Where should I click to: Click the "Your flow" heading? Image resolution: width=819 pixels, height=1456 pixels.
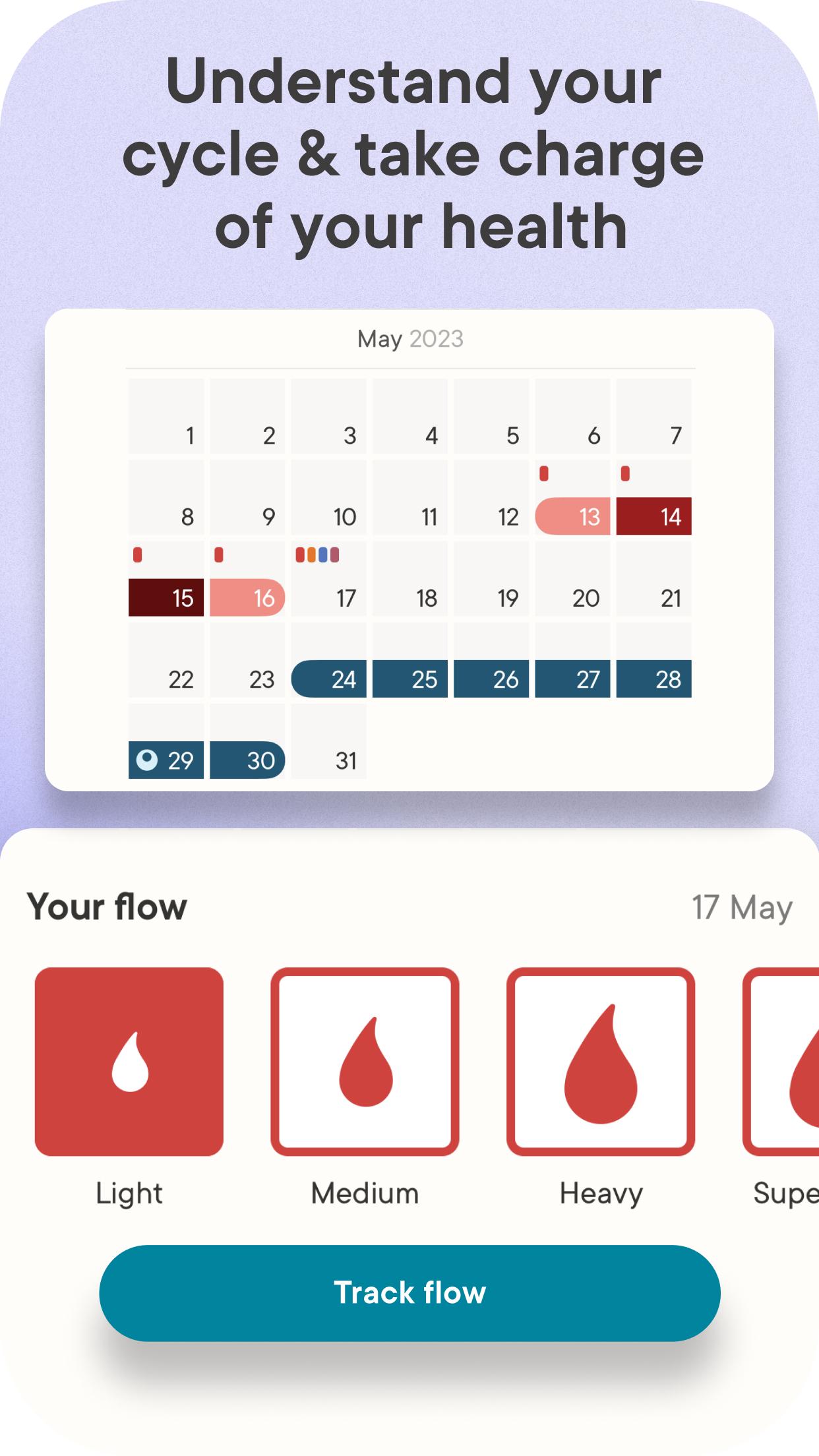click(107, 906)
